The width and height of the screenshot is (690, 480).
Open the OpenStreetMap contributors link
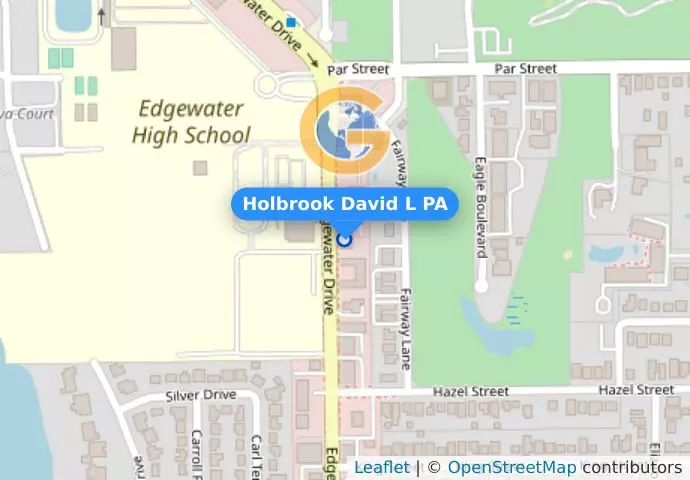pyautogui.click(x=511, y=468)
